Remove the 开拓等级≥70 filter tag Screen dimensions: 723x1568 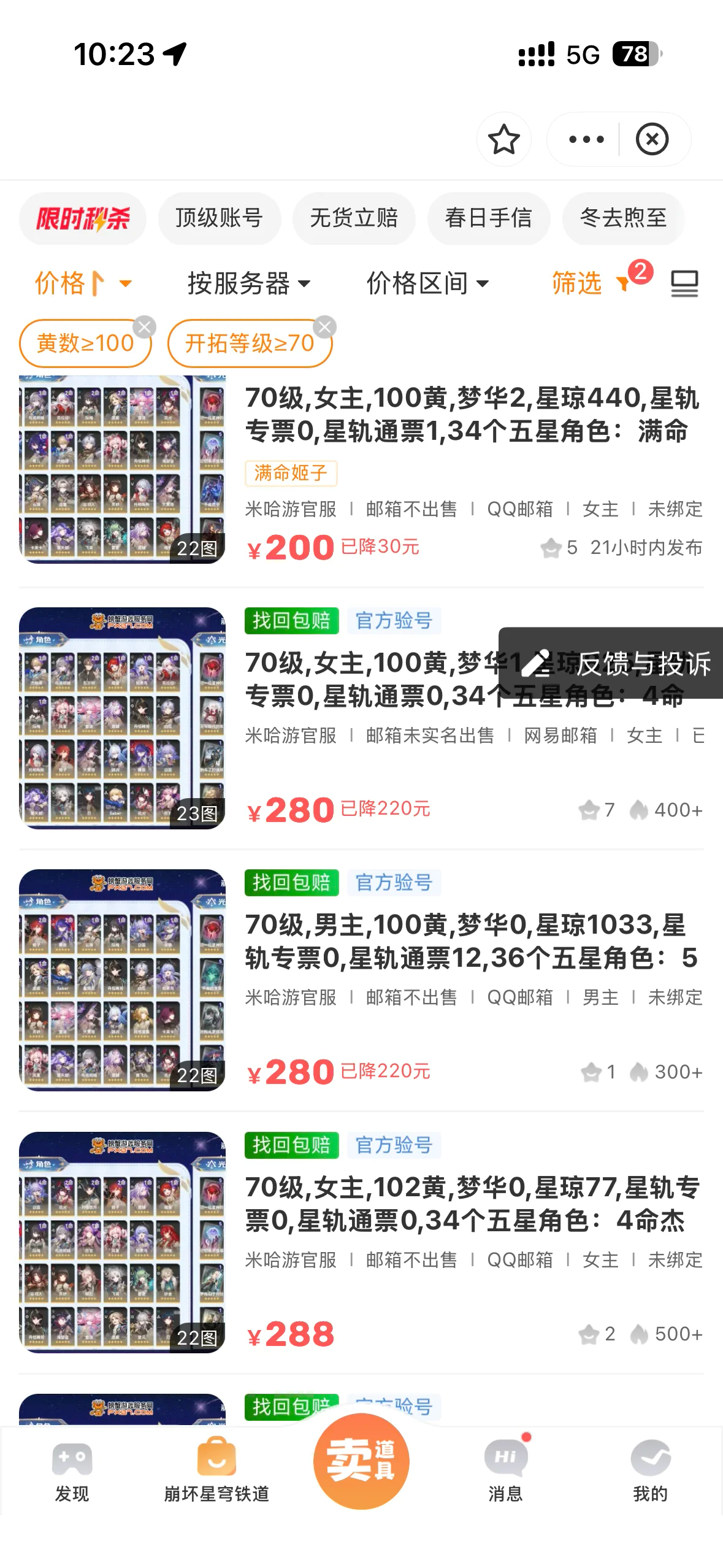pyautogui.click(x=325, y=327)
